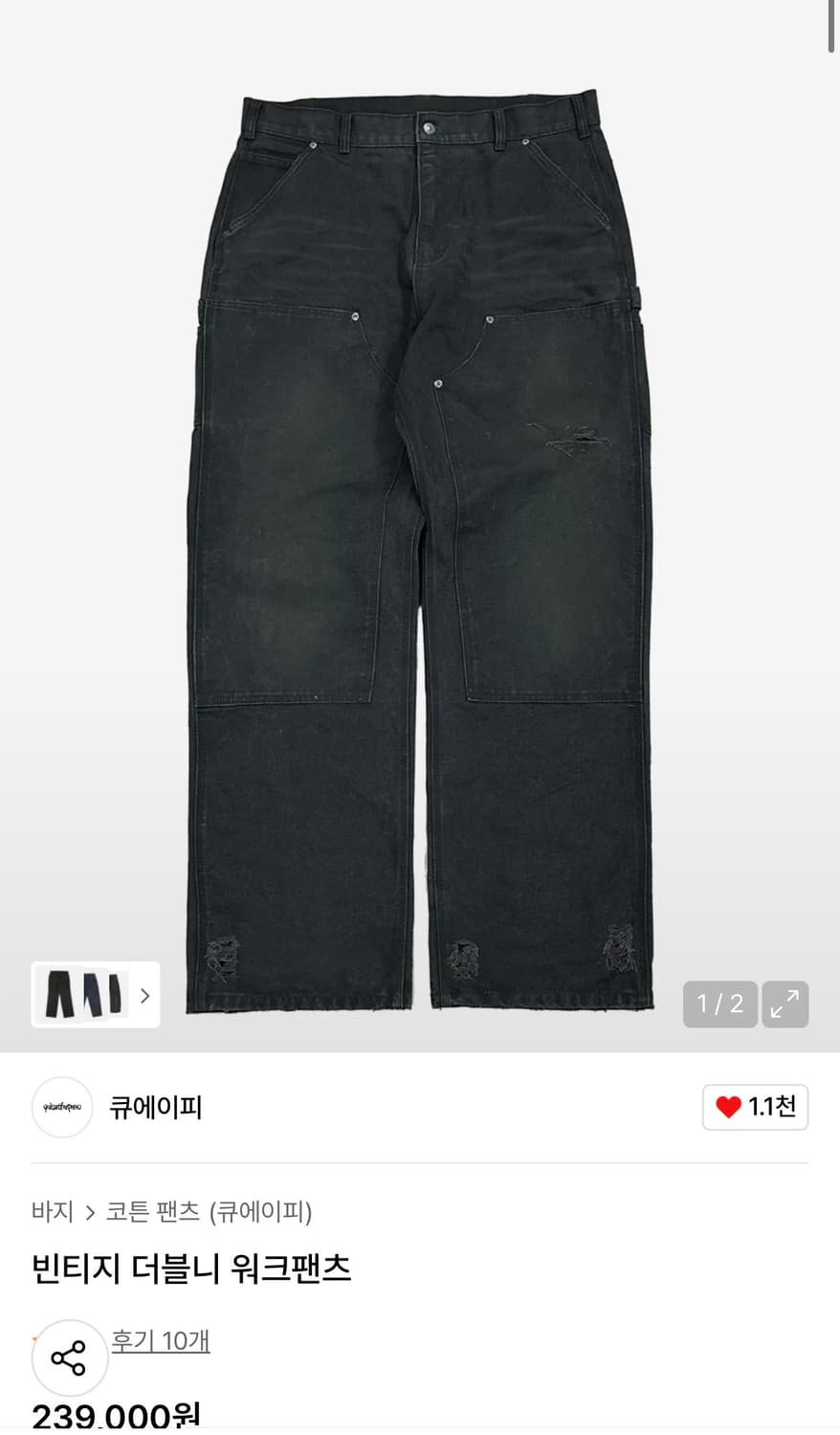
Task: Click the seller name 큐에이피
Action: tap(155, 1107)
